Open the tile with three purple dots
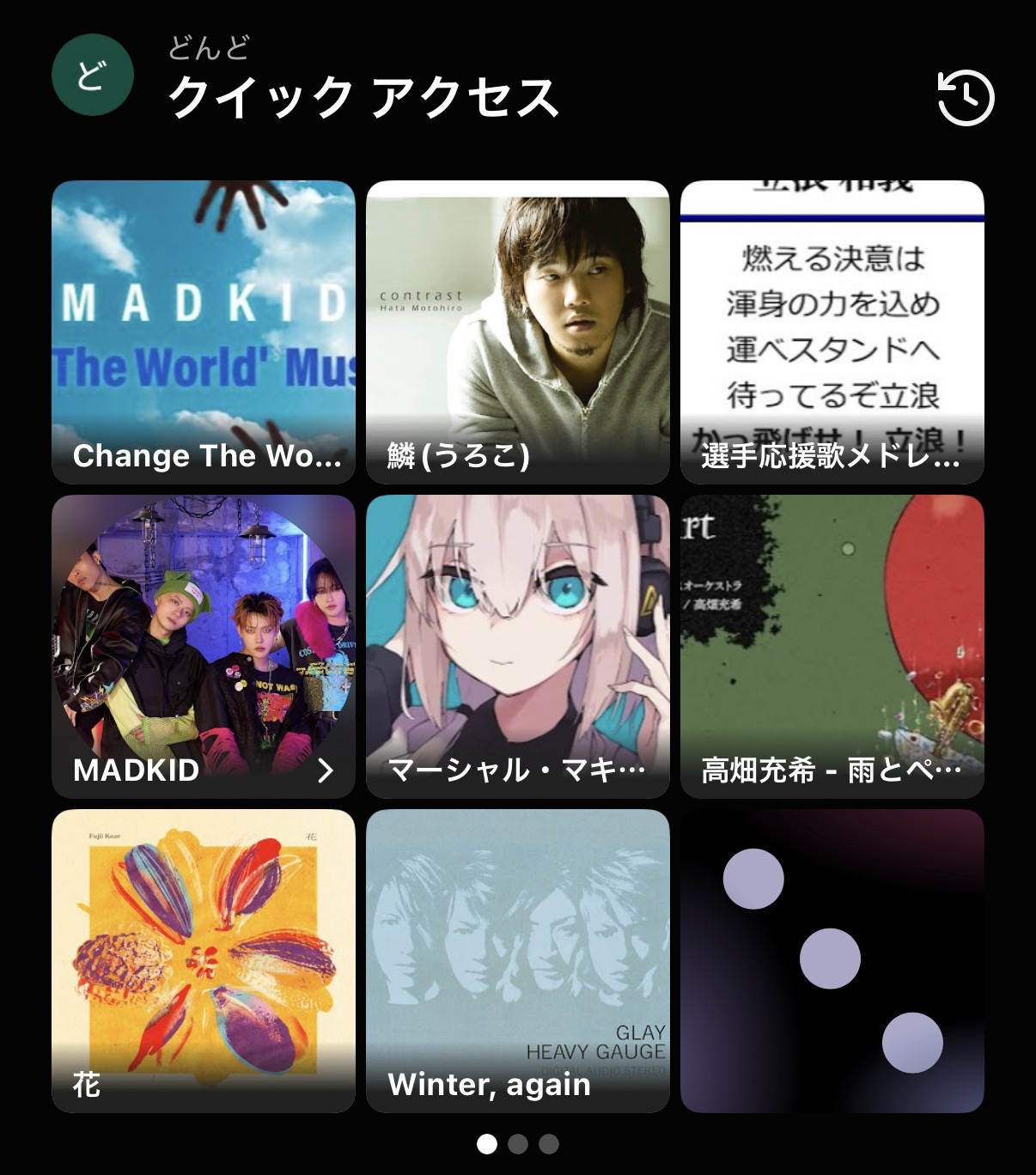Image resolution: width=1036 pixels, height=1175 pixels. (x=832, y=960)
